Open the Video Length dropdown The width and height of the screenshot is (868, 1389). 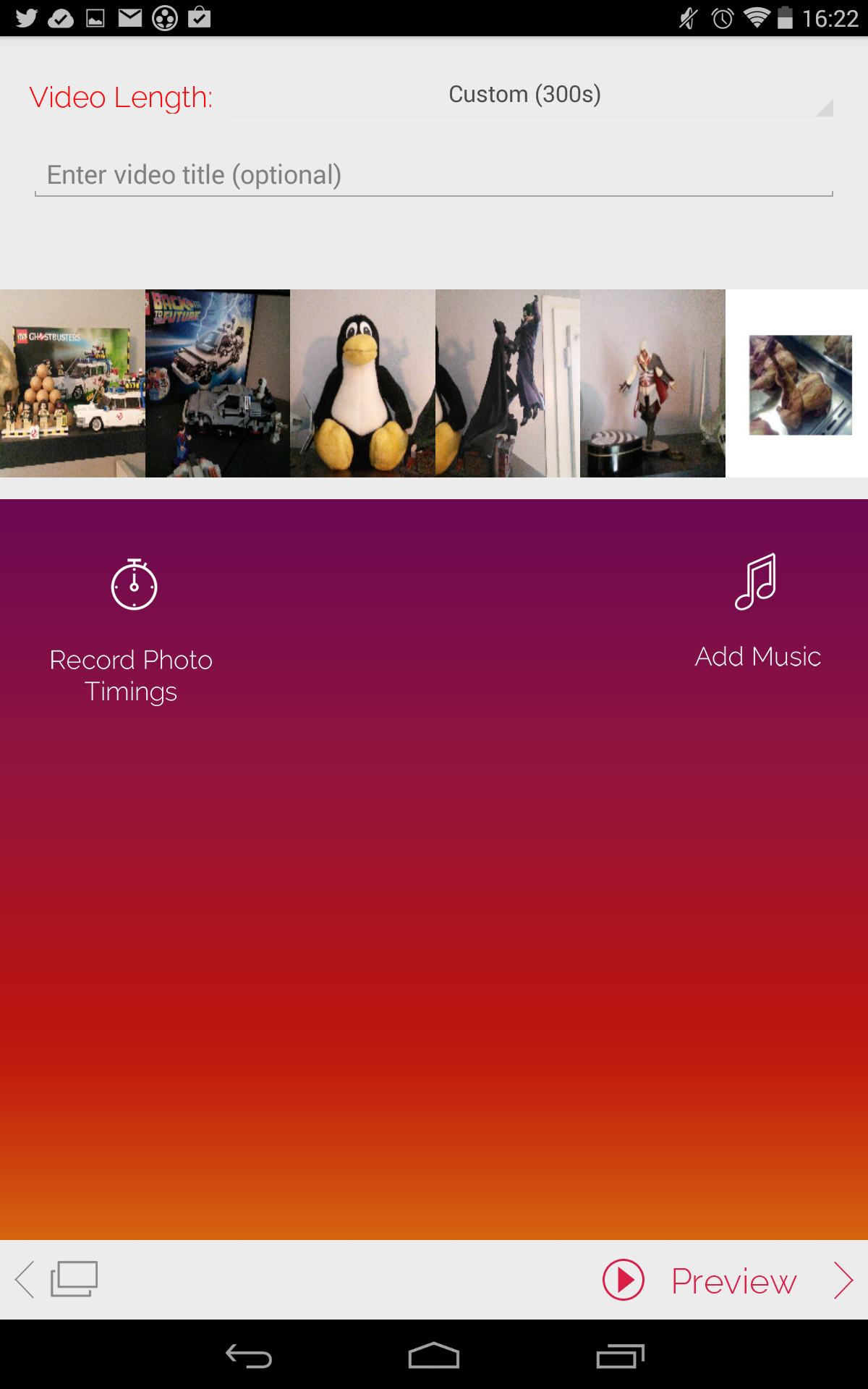point(533,96)
